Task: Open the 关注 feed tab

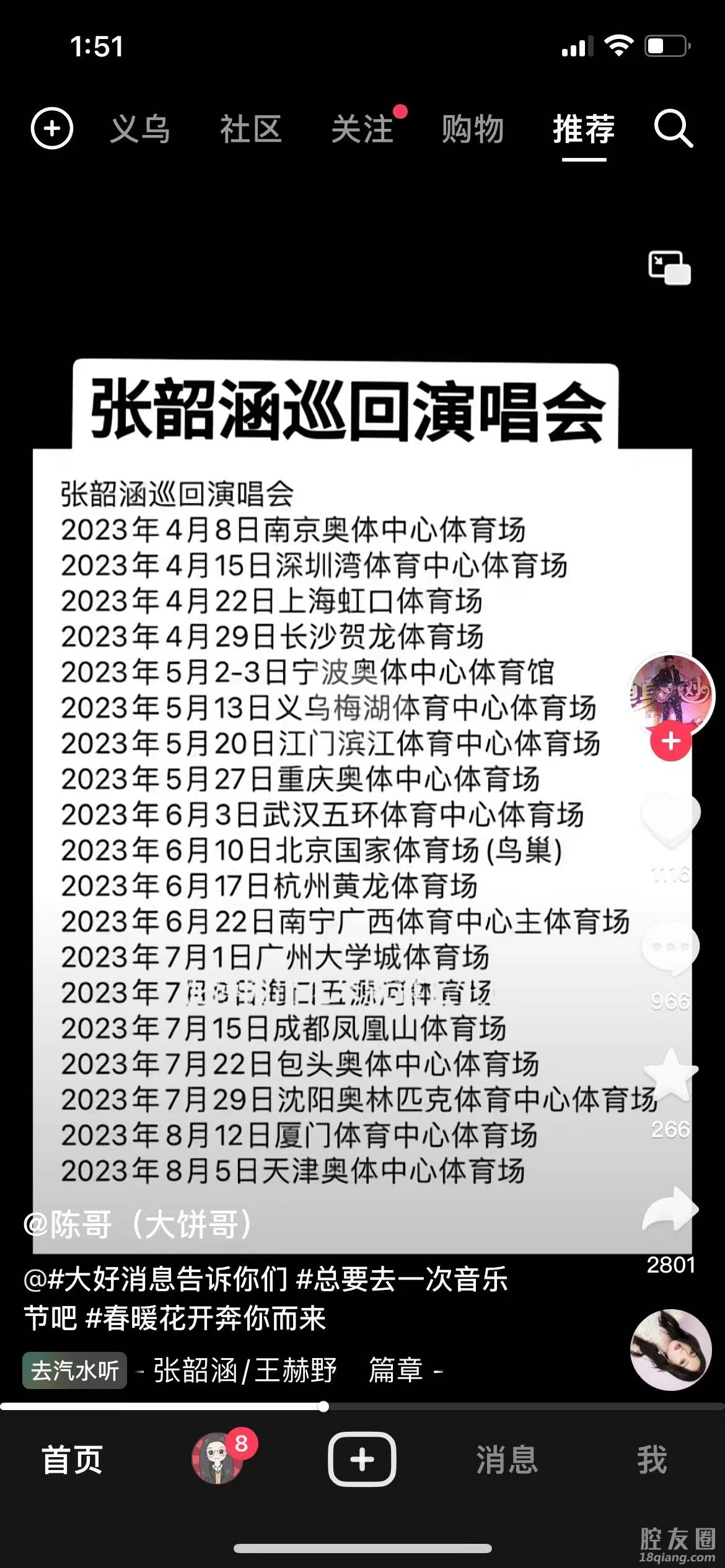Action: click(x=362, y=129)
